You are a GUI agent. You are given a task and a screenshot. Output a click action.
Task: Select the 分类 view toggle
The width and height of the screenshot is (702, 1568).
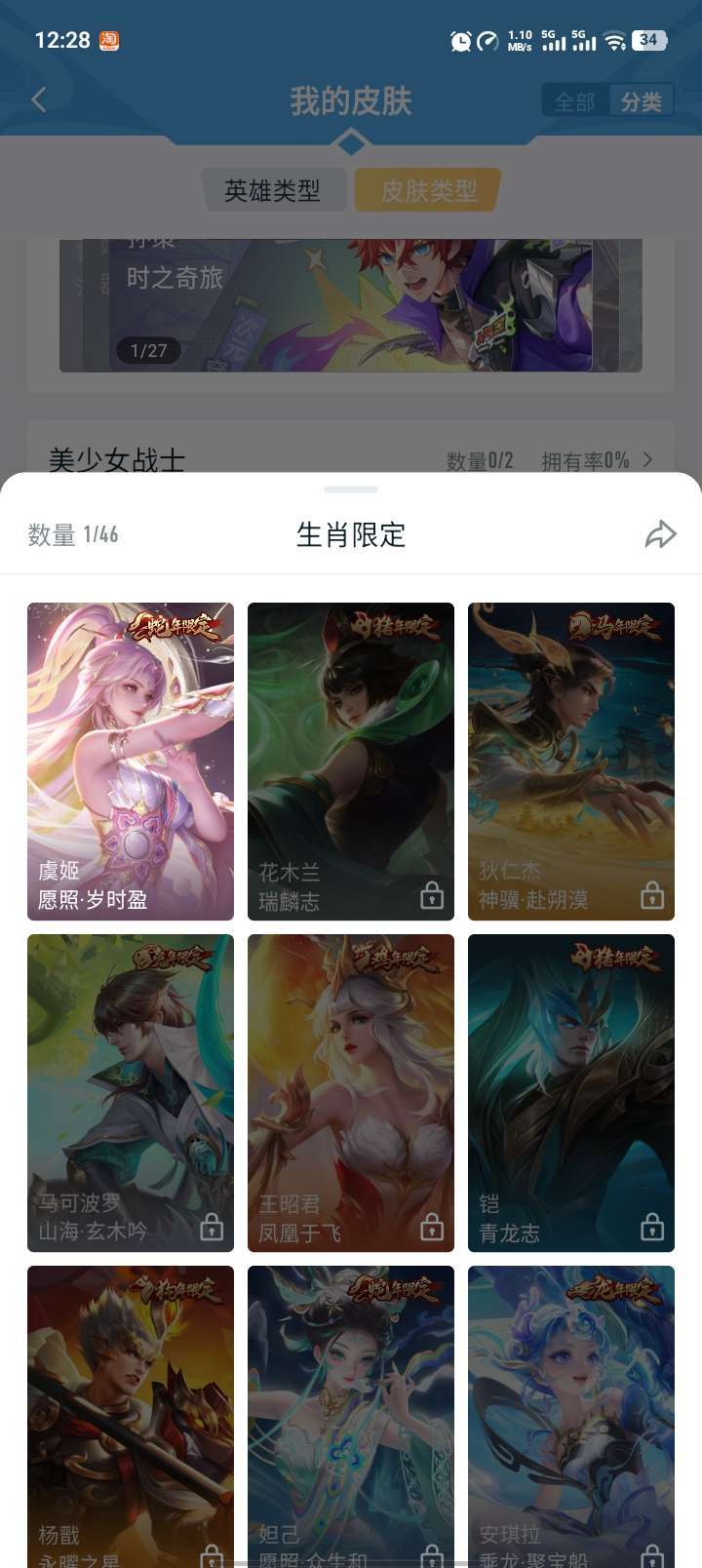pos(642,101)
